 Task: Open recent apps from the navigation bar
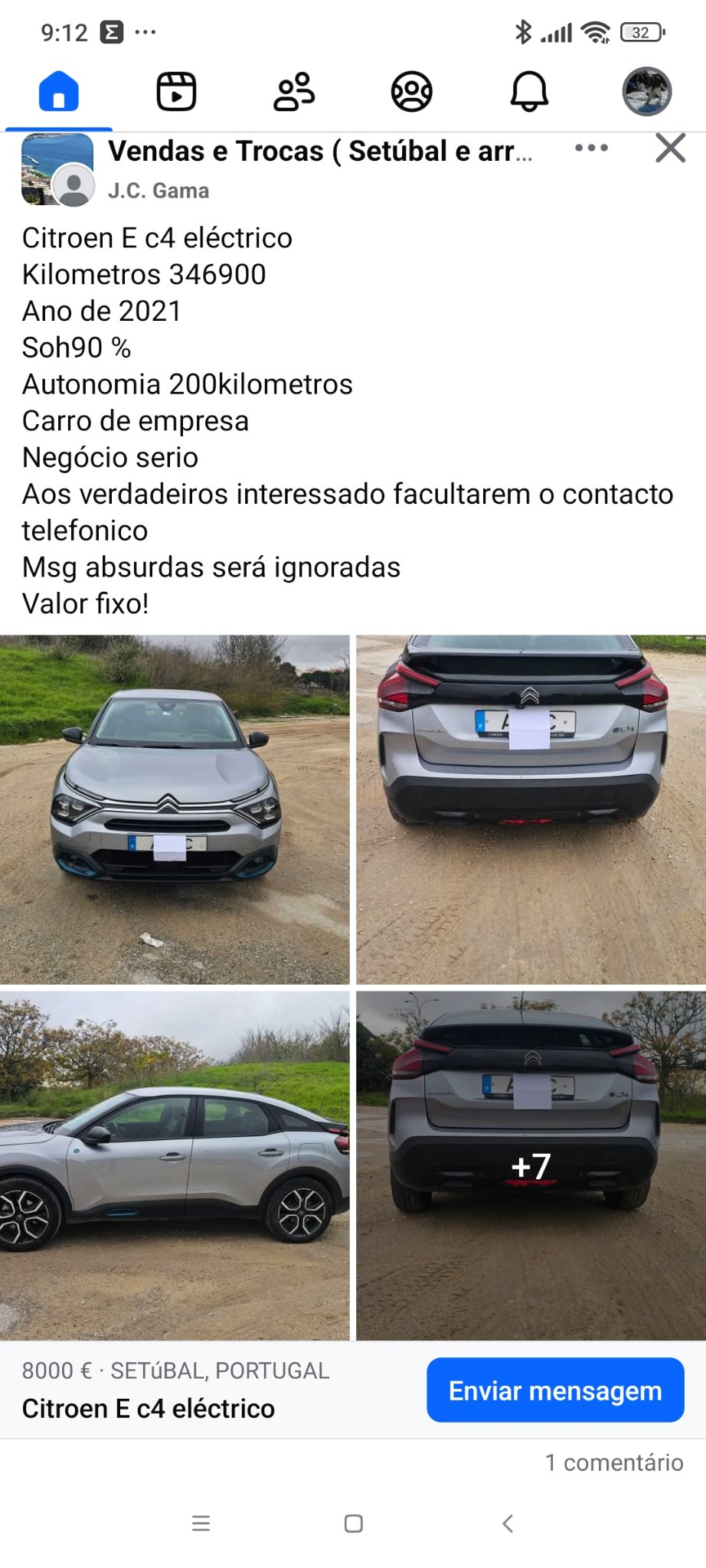click(201, 1523)
